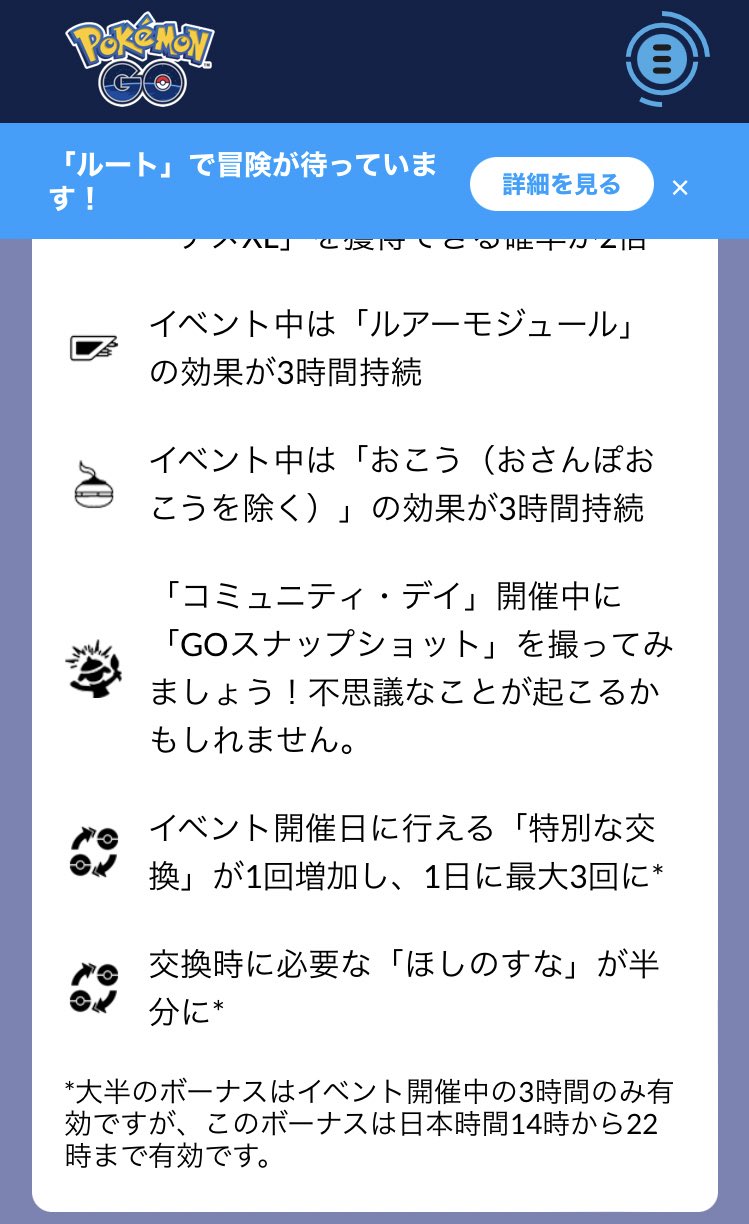Tap the 詳細を見る button
The image size is (749, 1224).
pyautogui.click(x=561, y=184)
